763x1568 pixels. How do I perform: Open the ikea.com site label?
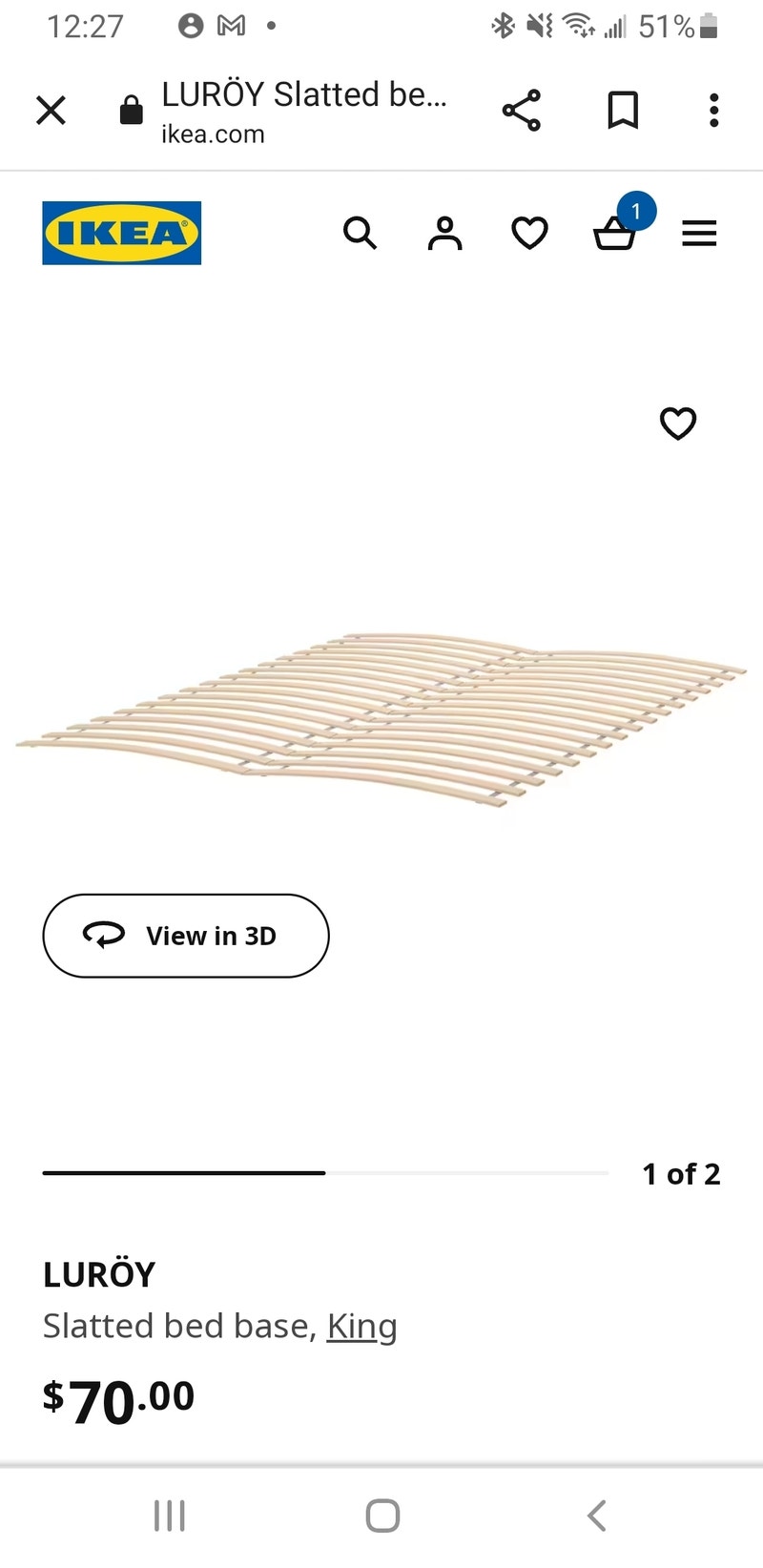(x=212, y=134)
